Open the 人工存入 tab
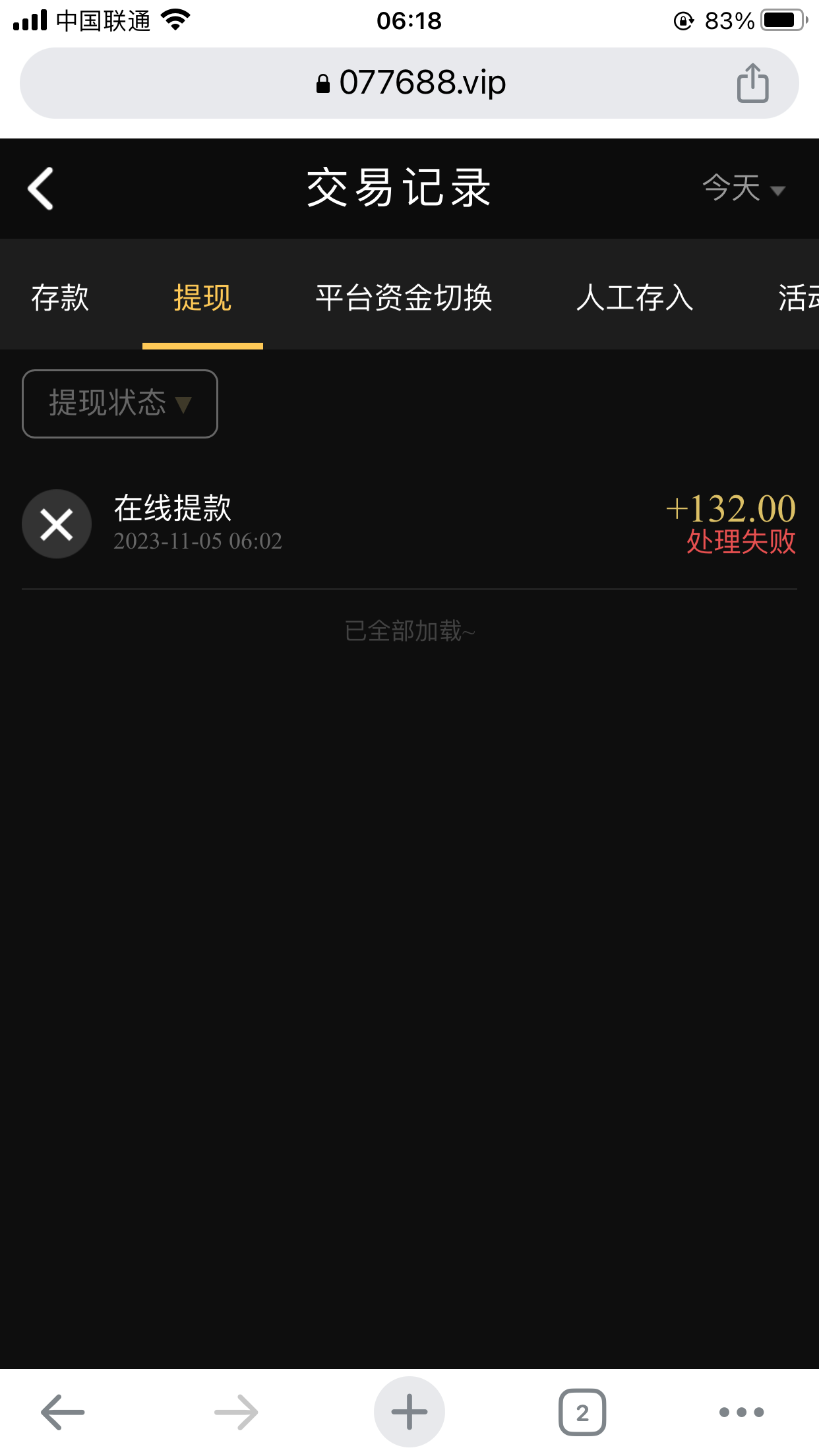 (634, 297)
